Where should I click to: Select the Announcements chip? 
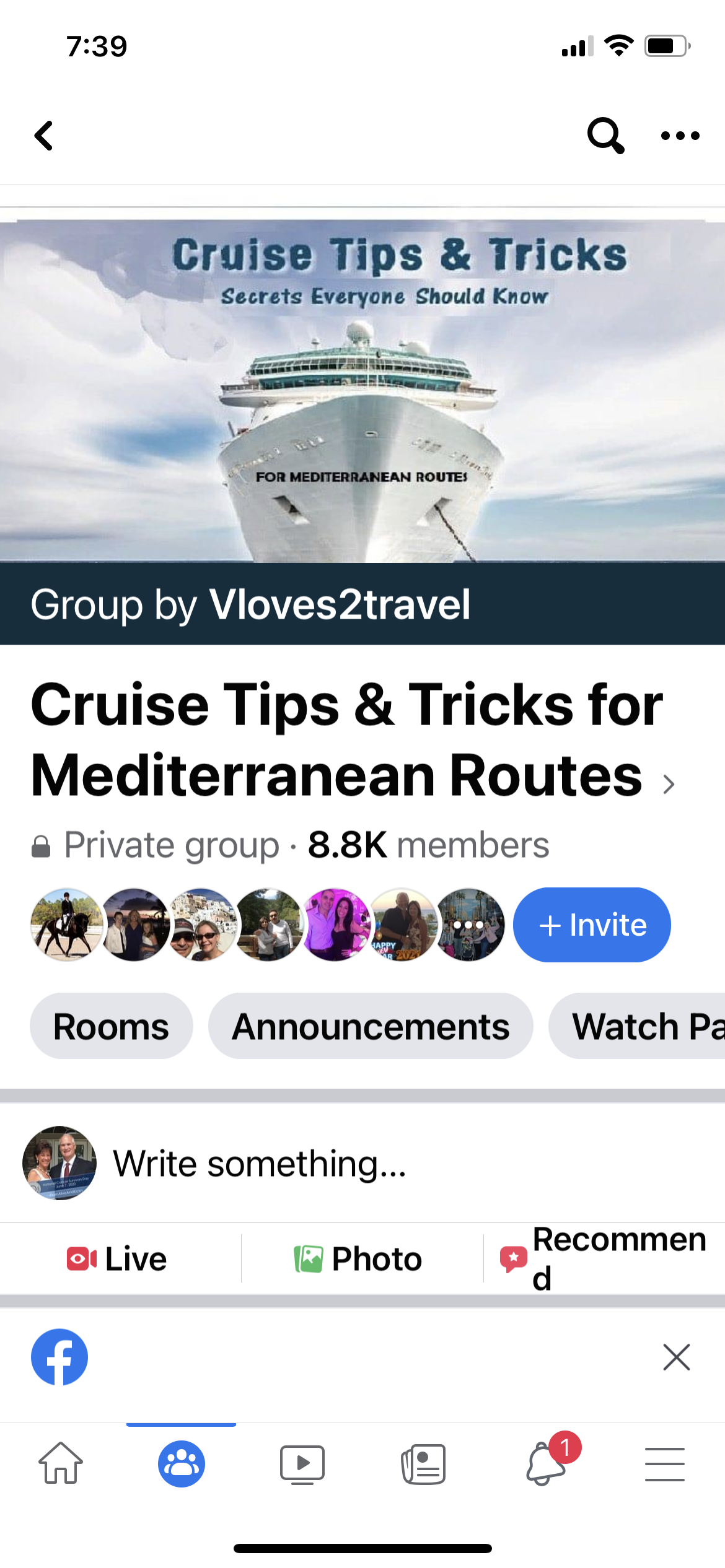pos(371,1026)
